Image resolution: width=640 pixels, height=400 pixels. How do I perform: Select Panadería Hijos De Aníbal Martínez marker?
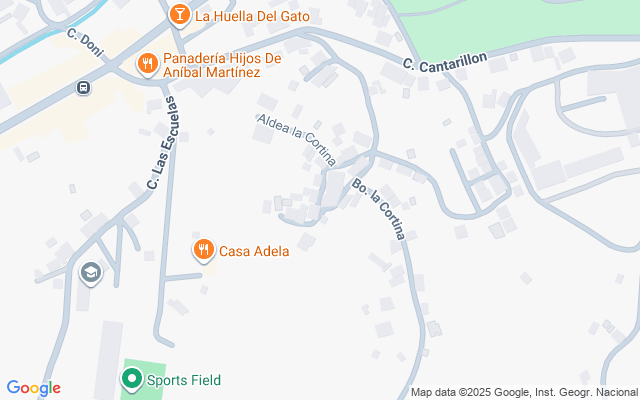pyautogui.click(x=148, y=64)
